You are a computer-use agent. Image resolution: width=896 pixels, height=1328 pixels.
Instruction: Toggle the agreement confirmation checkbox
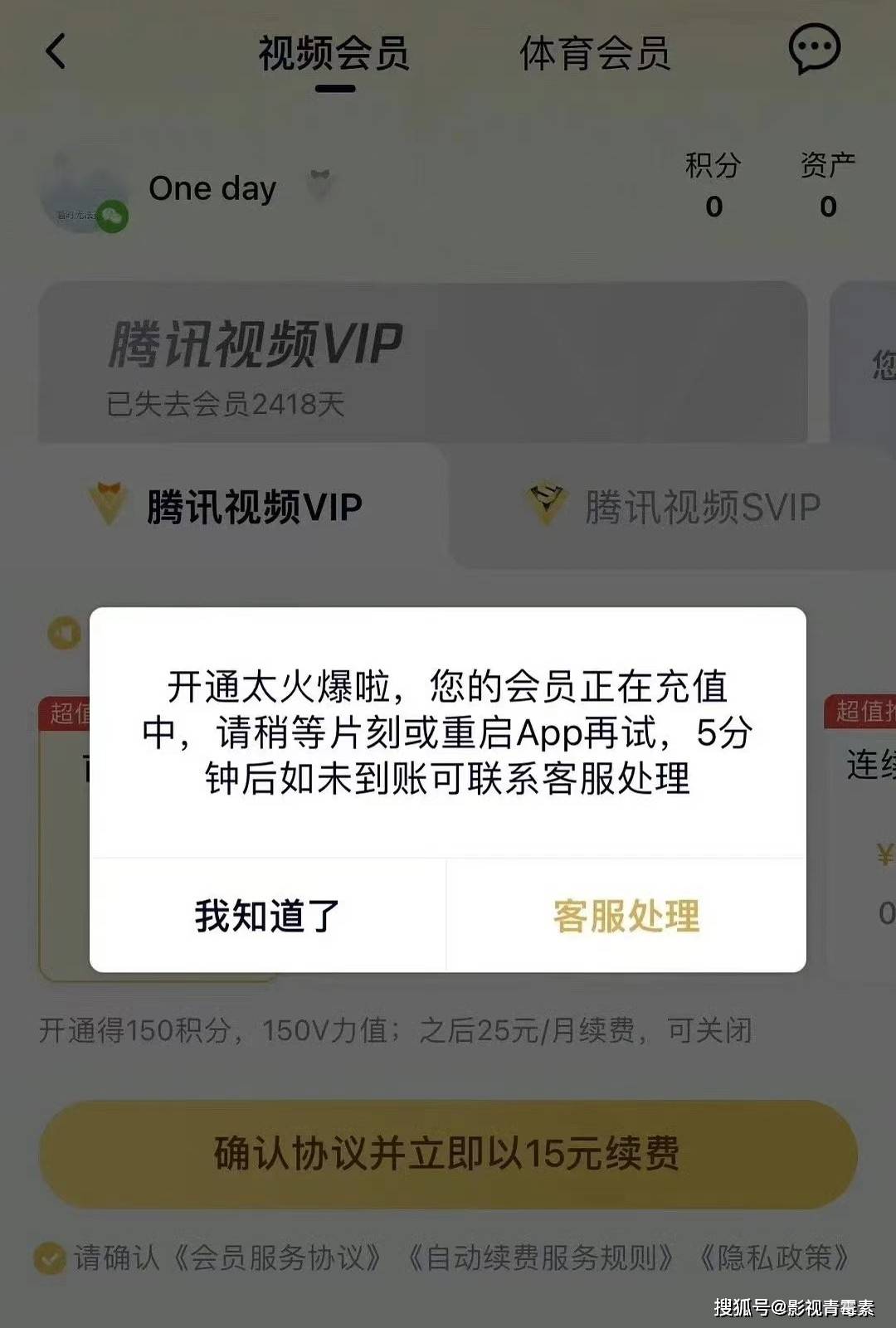pyautogui.click(x=50, y=1258)
